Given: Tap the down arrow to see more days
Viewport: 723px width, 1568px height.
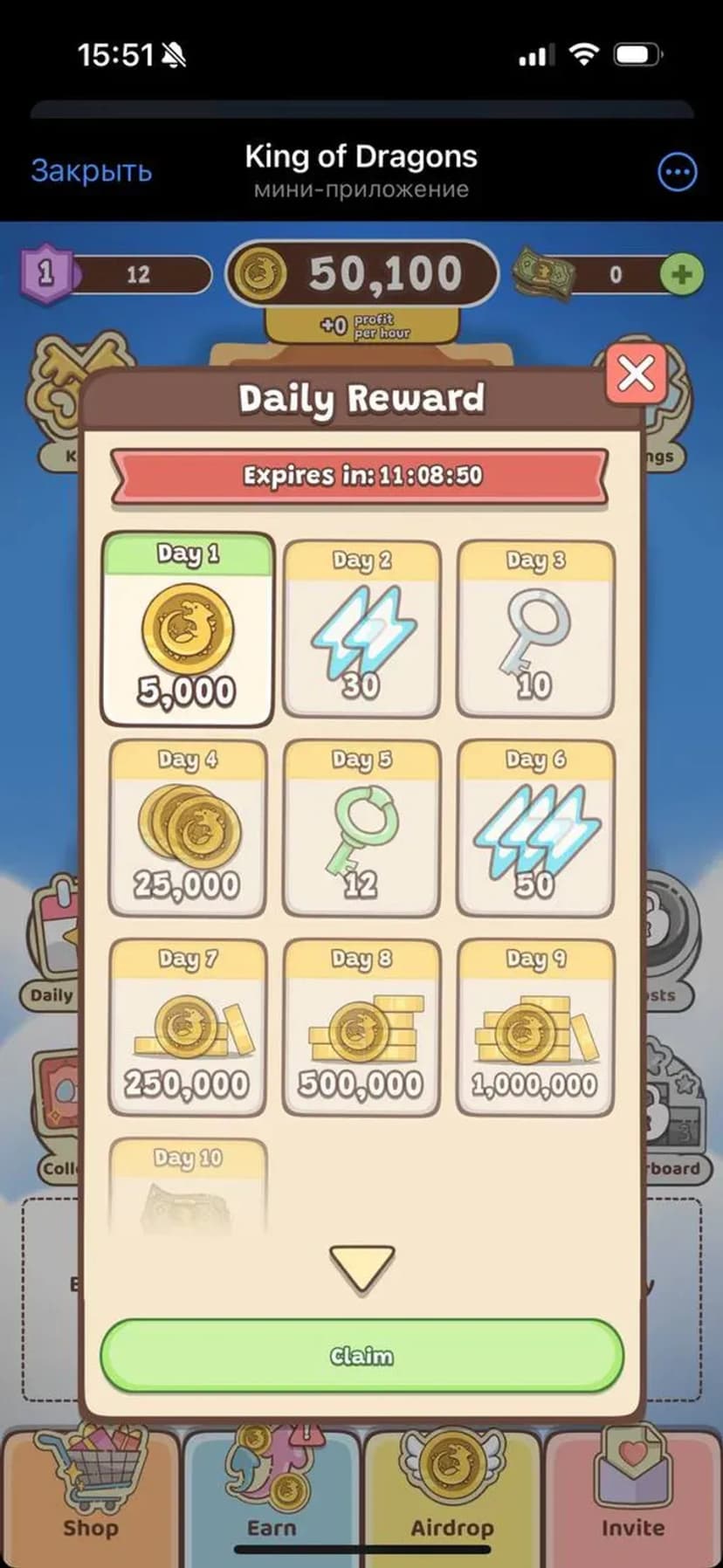Looking at the screenshot, I should point(361,1269).
